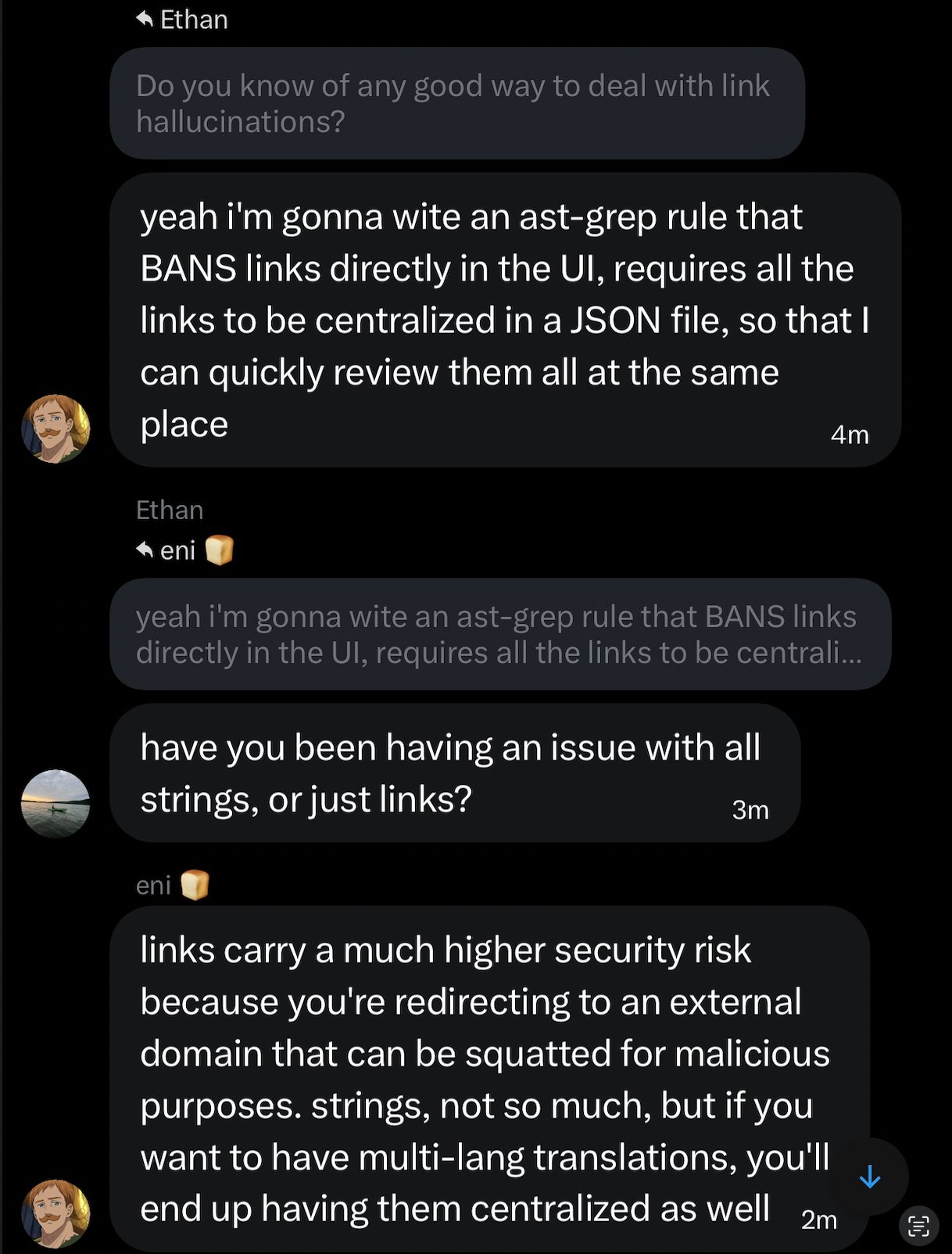952x1254 pixels.
Task: View eni's avatar beside the security risk message
Action: pyautogui.click(x=55, y=1214)
